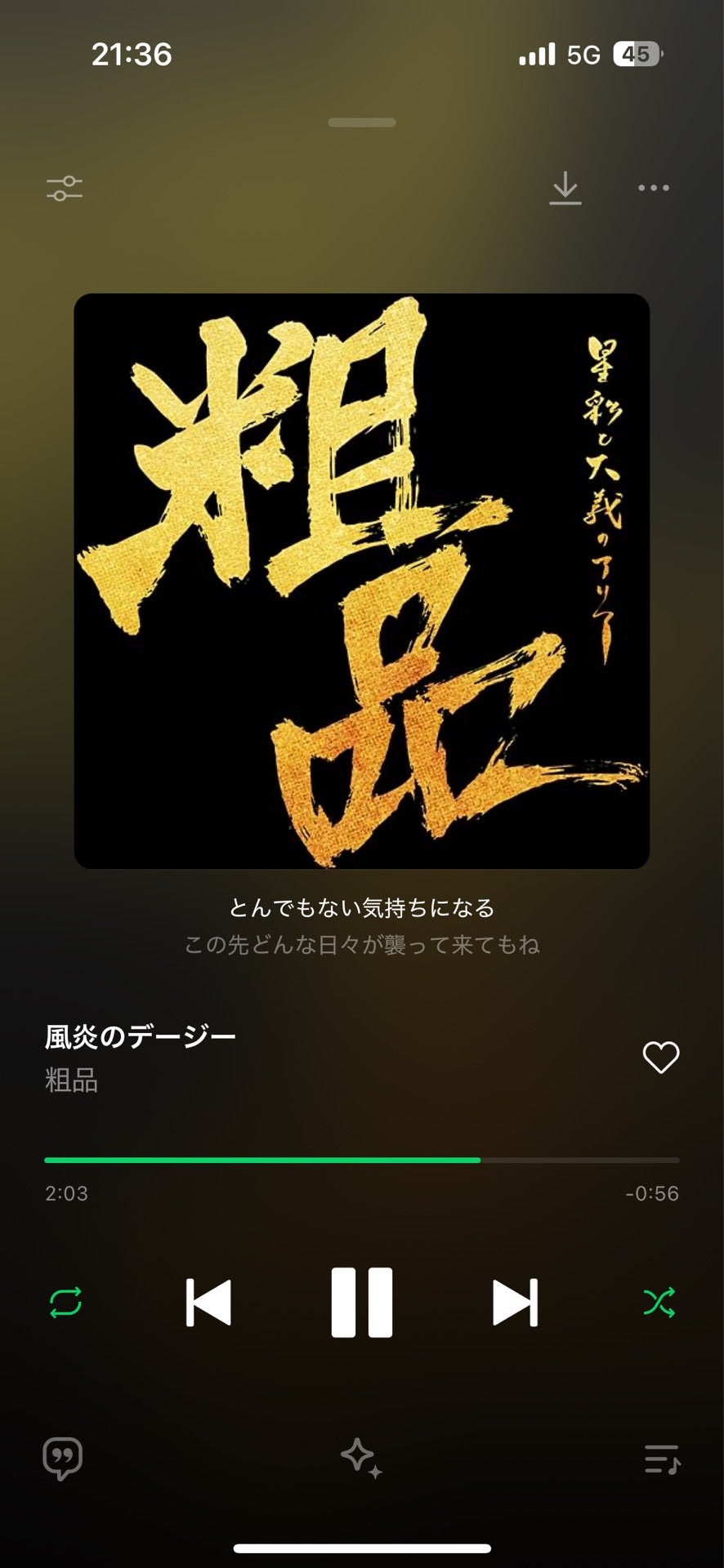
Task: Collapse the player via the drag handle
Action: [x=362, y=121]
